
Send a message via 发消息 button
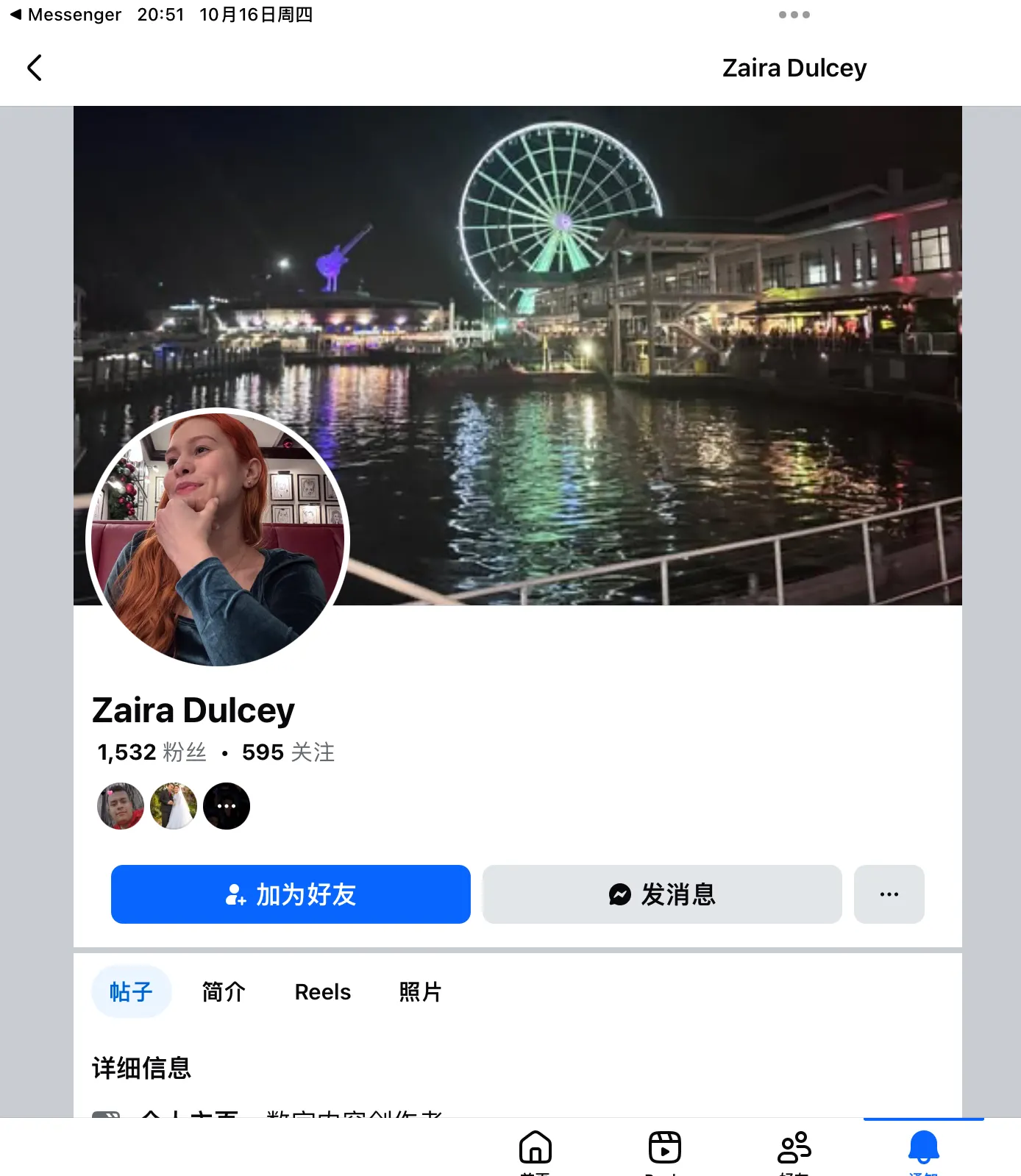[662, 894]
